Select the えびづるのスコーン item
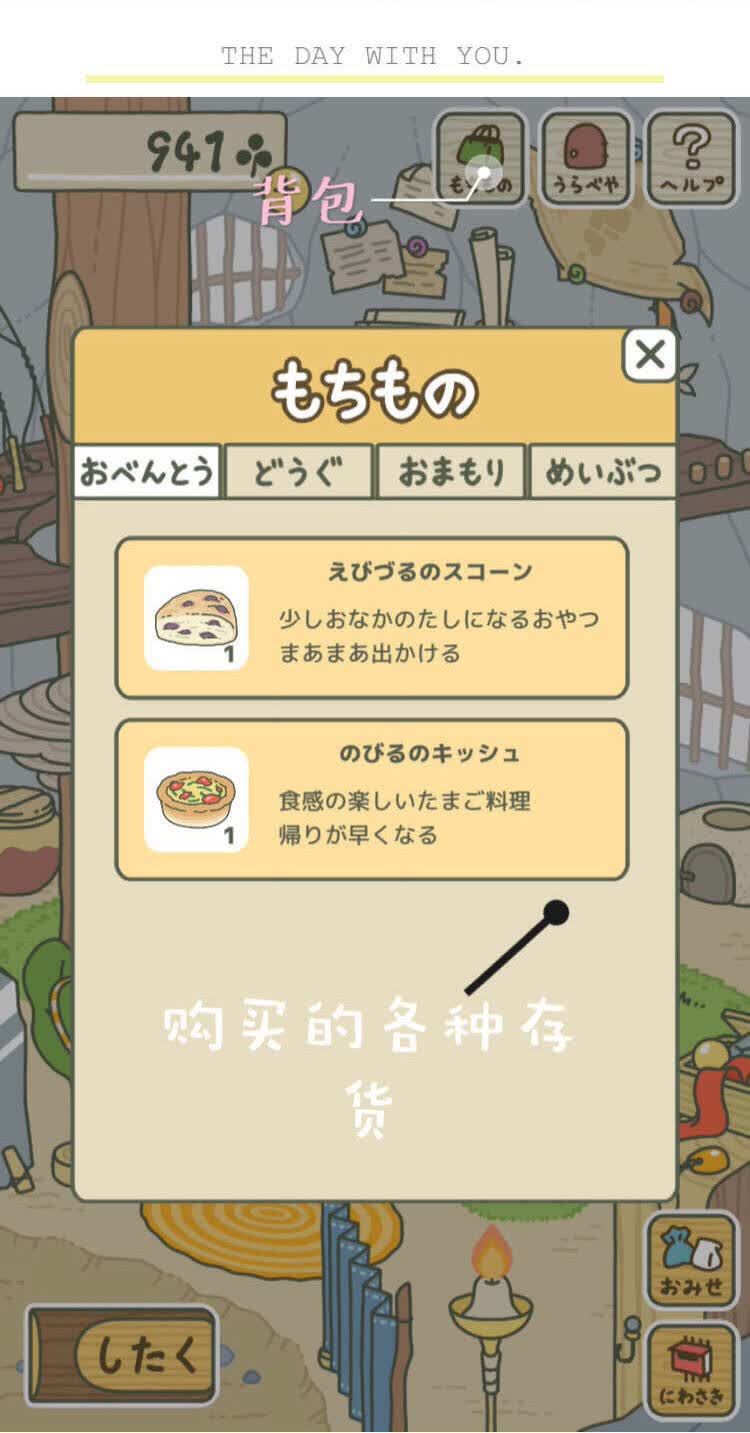This screenshot has width=750, height=1433. (372, 618)
